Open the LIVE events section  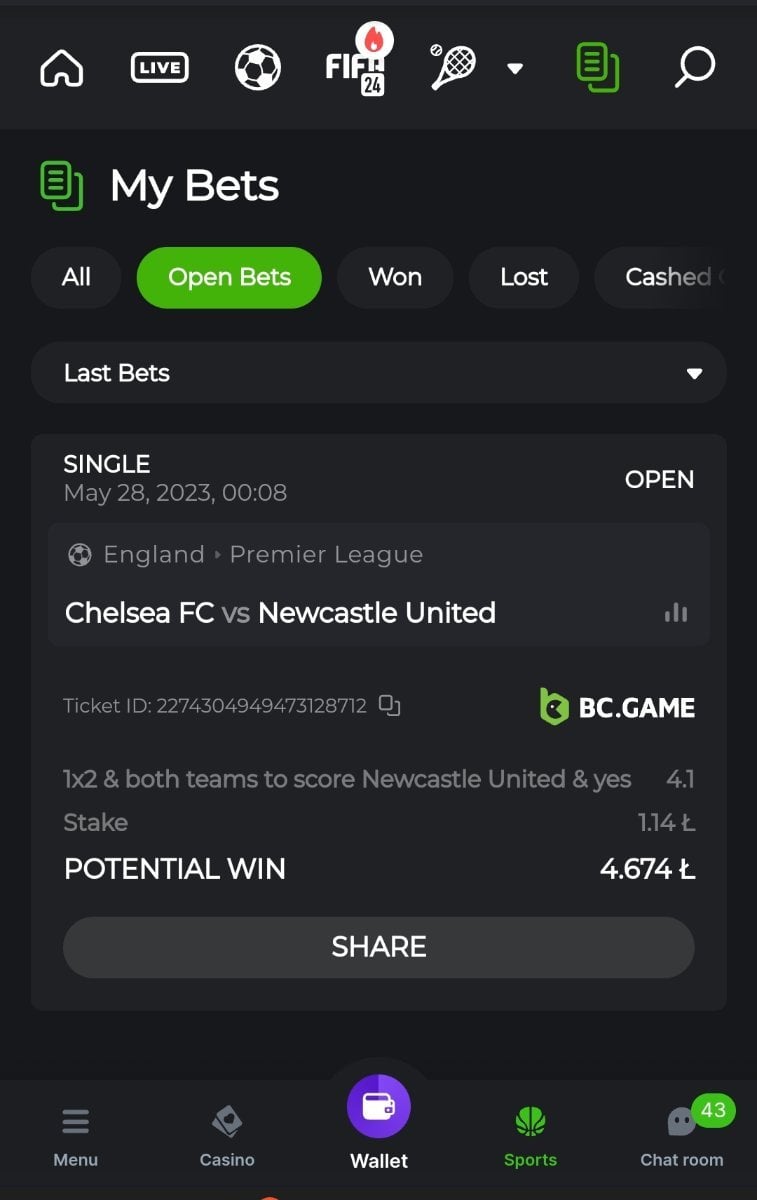coord(160,68)
